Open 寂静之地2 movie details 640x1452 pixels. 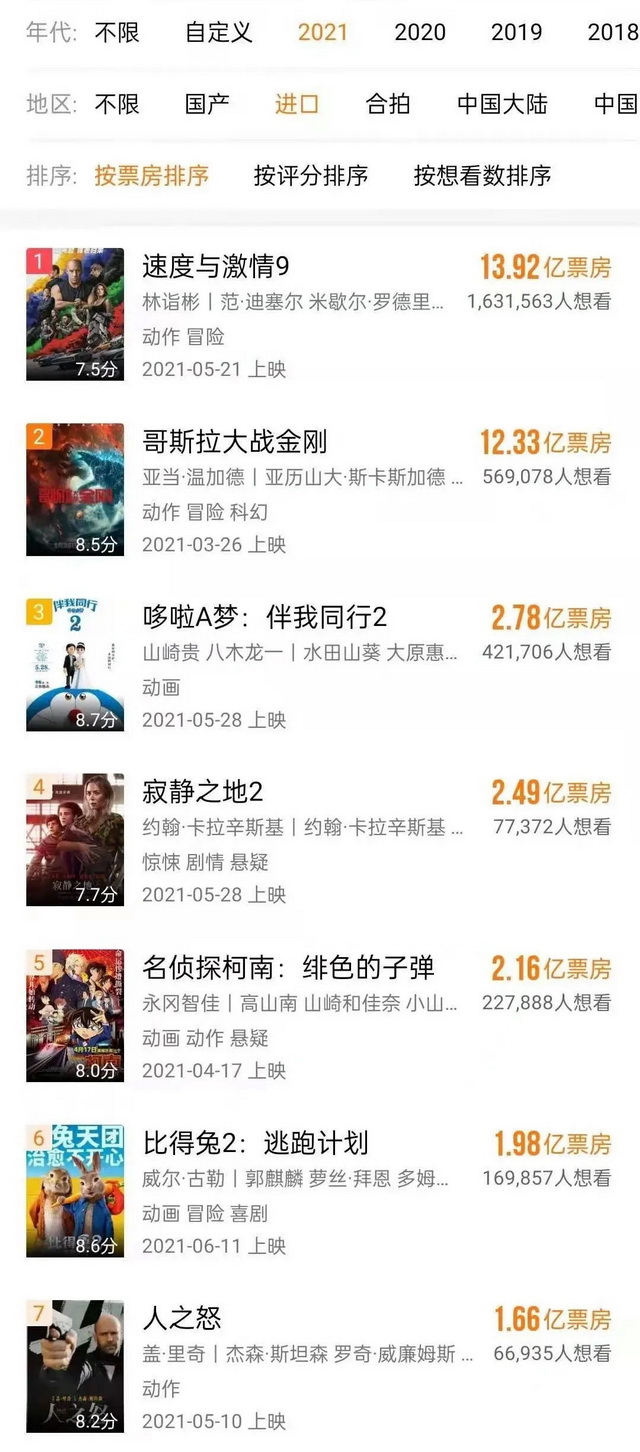tap(320, 841)
